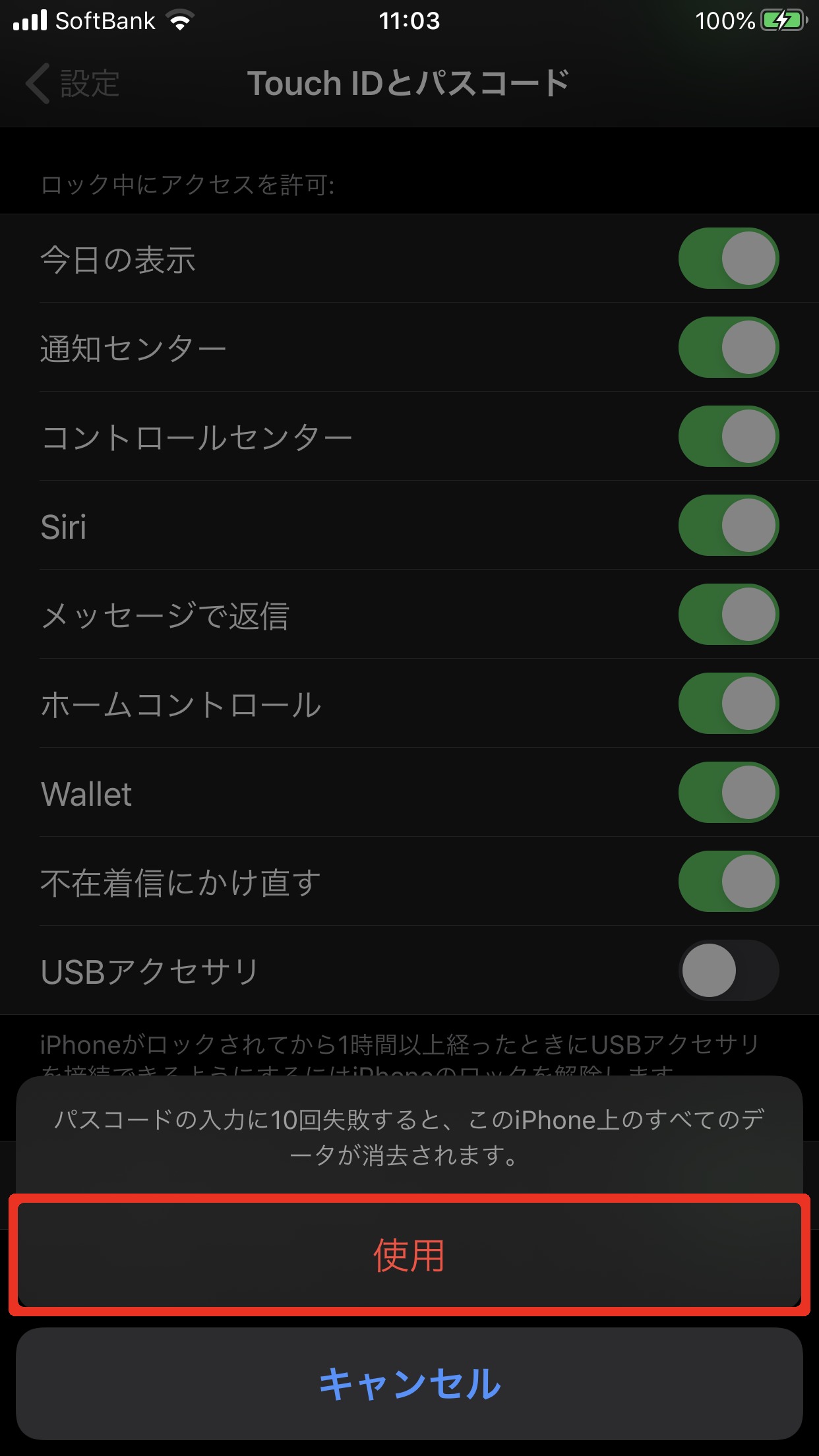
Task: Disable 通知センター on lock screen
Action: click(x=728, y=348)
